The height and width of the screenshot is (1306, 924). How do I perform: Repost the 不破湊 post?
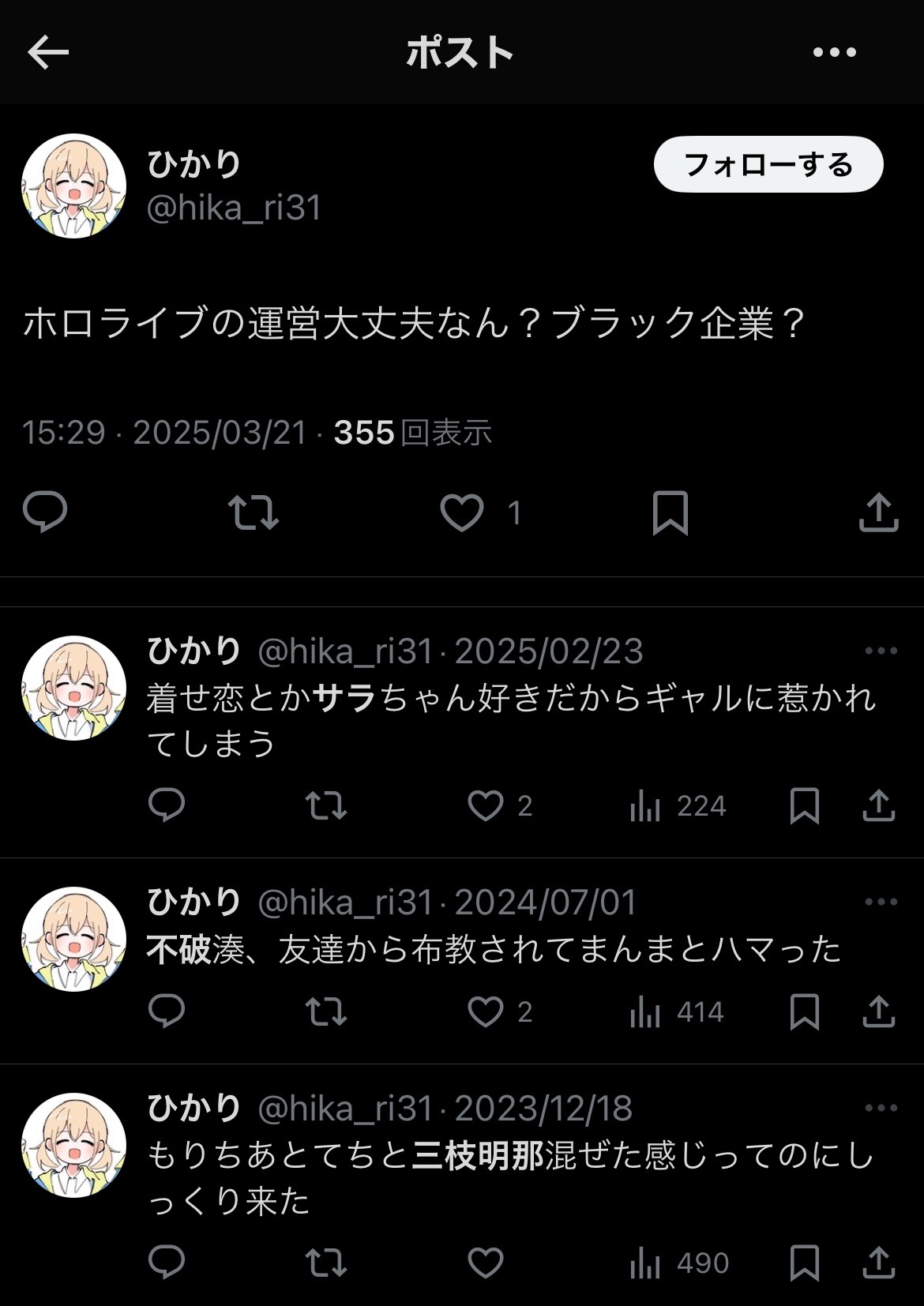pos(326,1011)
